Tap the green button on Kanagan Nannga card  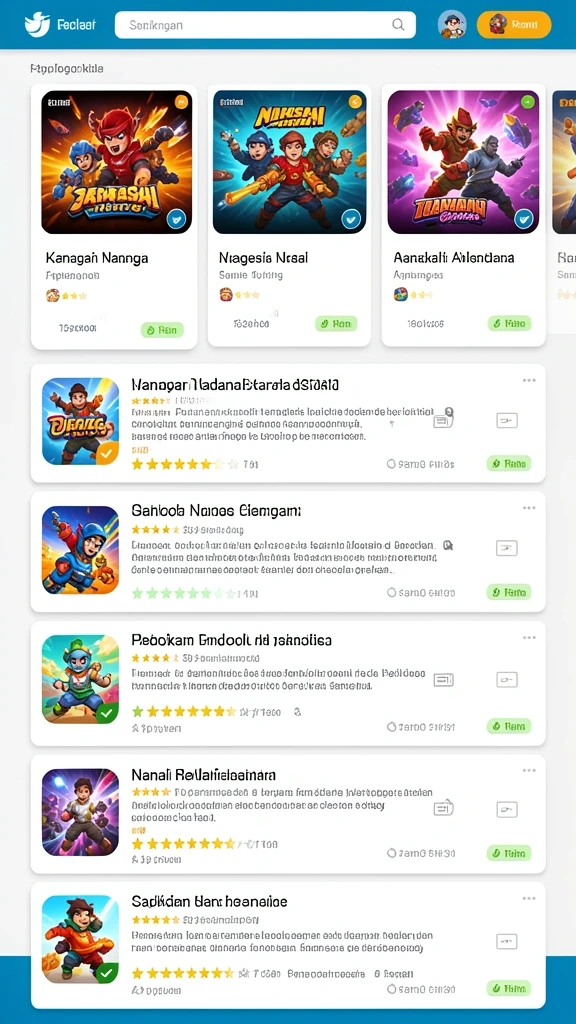coord(162,330)
